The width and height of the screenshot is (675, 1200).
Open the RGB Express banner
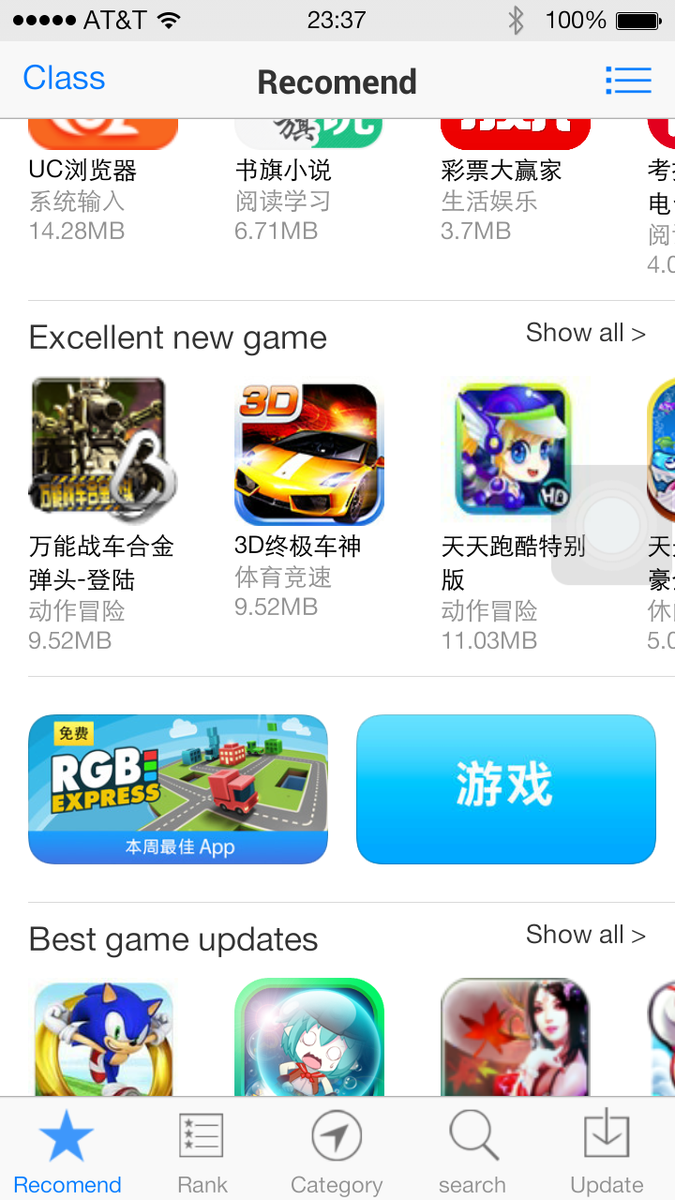point(178,789)
